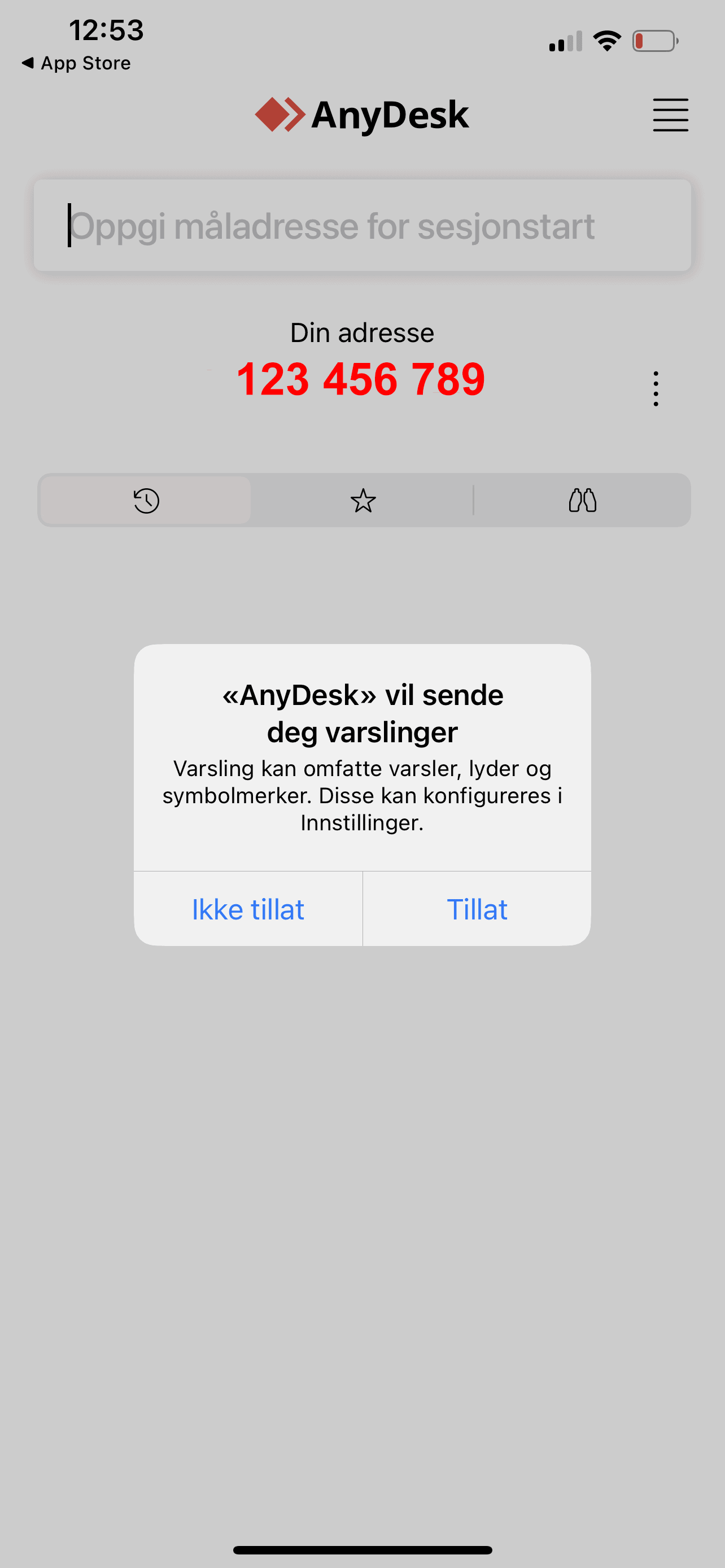Switch to the recent sessions tab
This screenshot has width=725, height=1568.
tap(146, 501)
